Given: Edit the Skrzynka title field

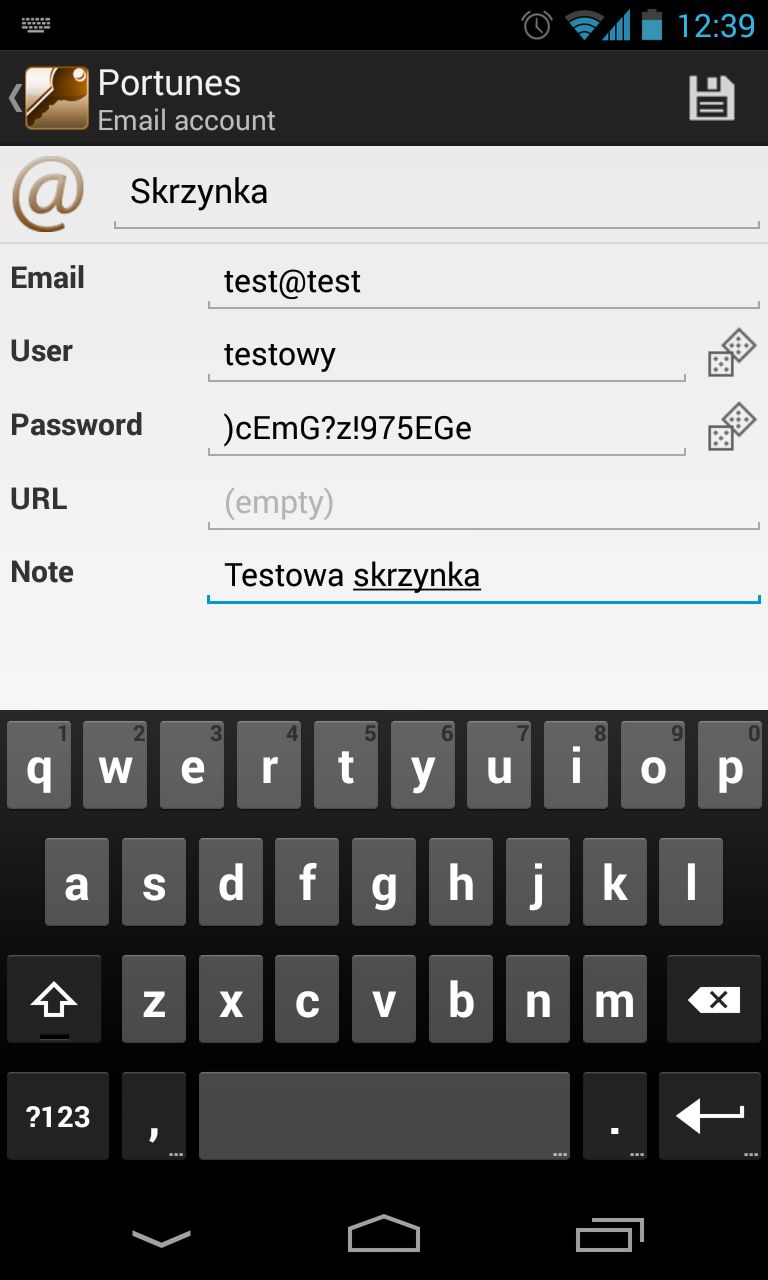Looking at the screenshot, I should 437,193.
